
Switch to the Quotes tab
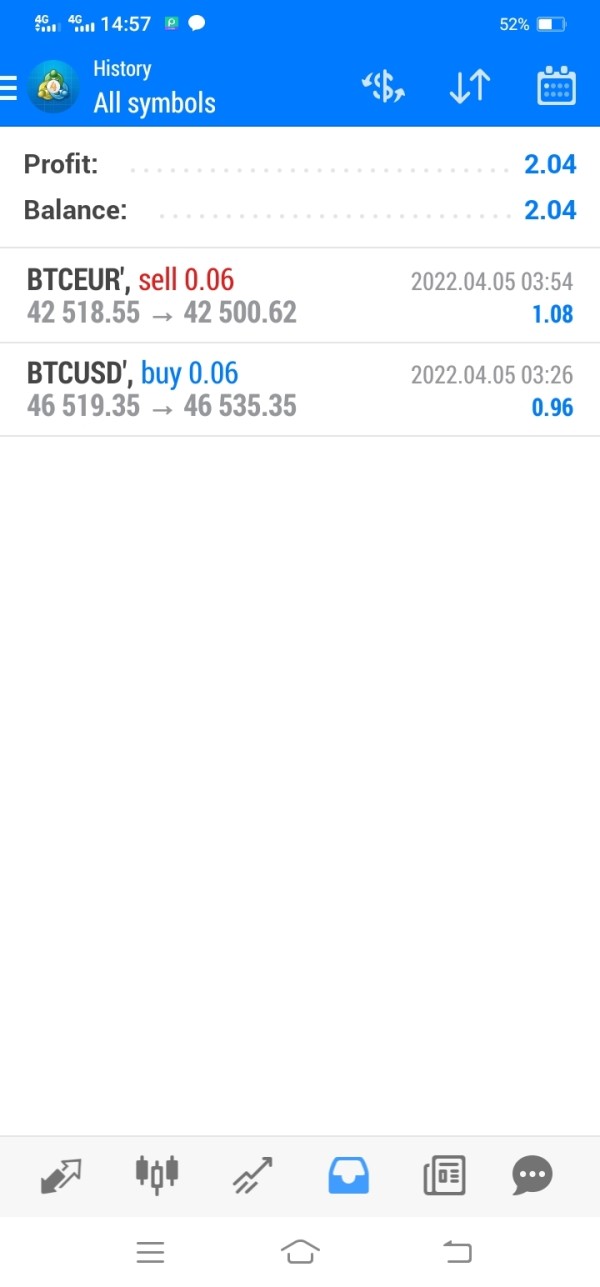tap(61, 1175)
